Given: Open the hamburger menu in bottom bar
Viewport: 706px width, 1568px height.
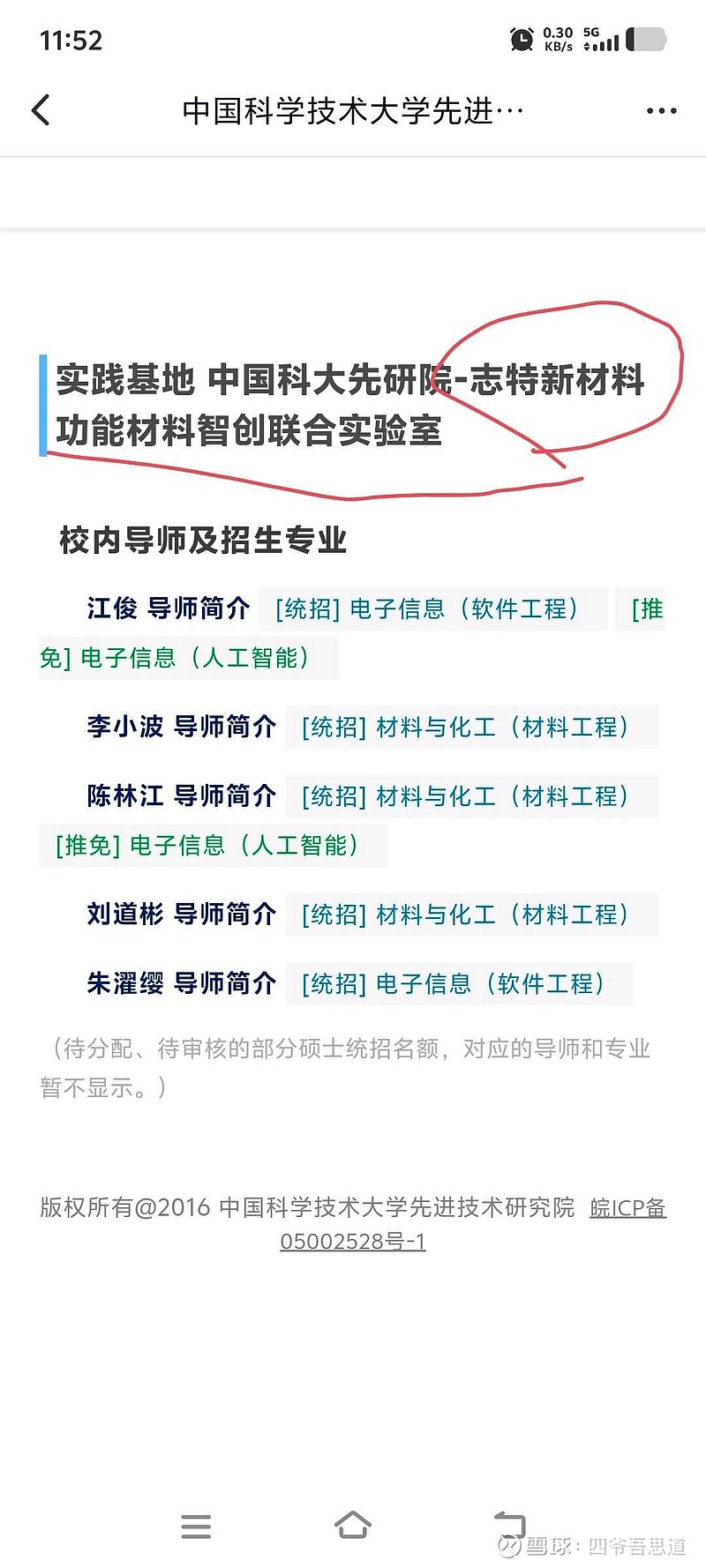Looking at the screenshot, I should (x=196, y=1519).
